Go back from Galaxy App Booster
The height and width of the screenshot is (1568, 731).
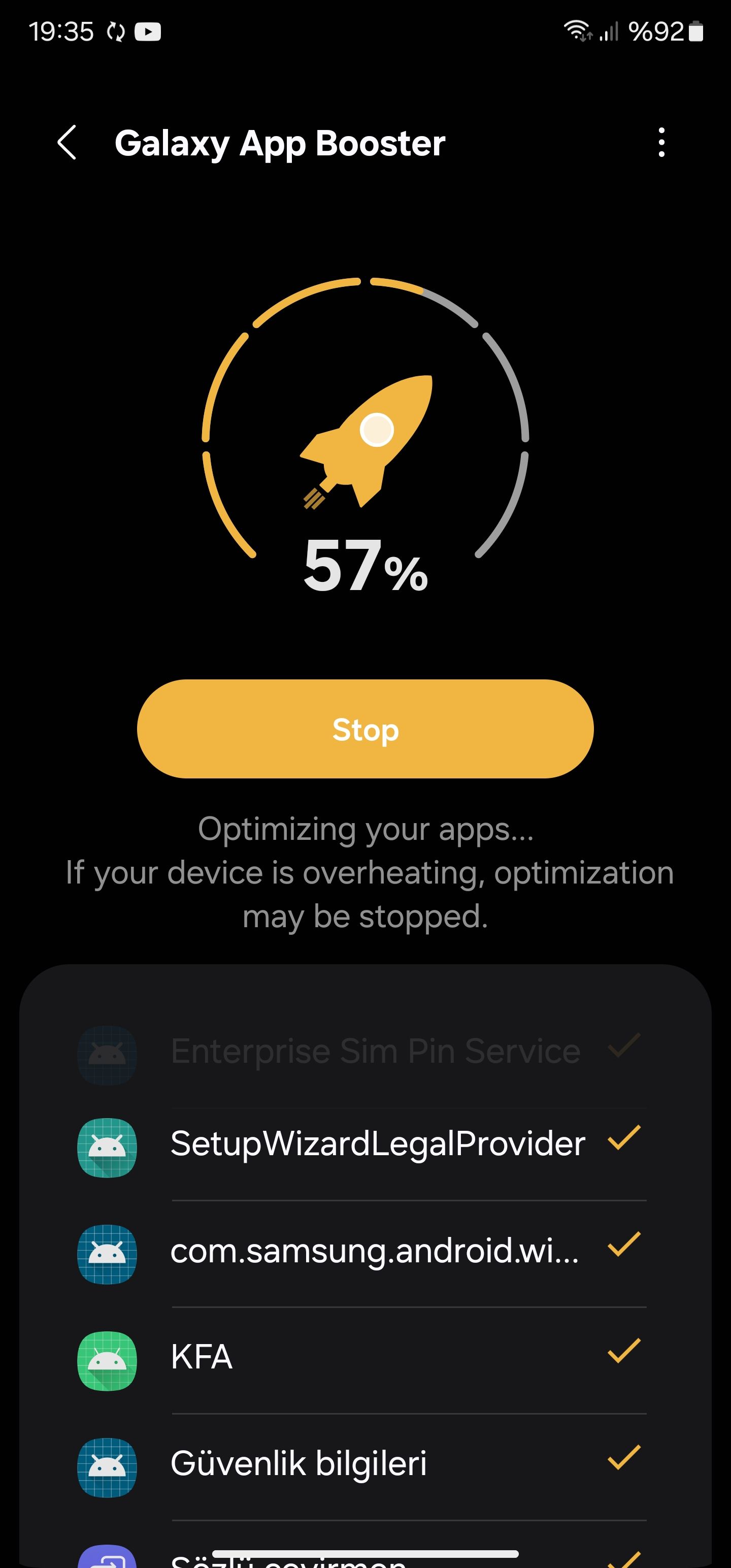[67, 143]
